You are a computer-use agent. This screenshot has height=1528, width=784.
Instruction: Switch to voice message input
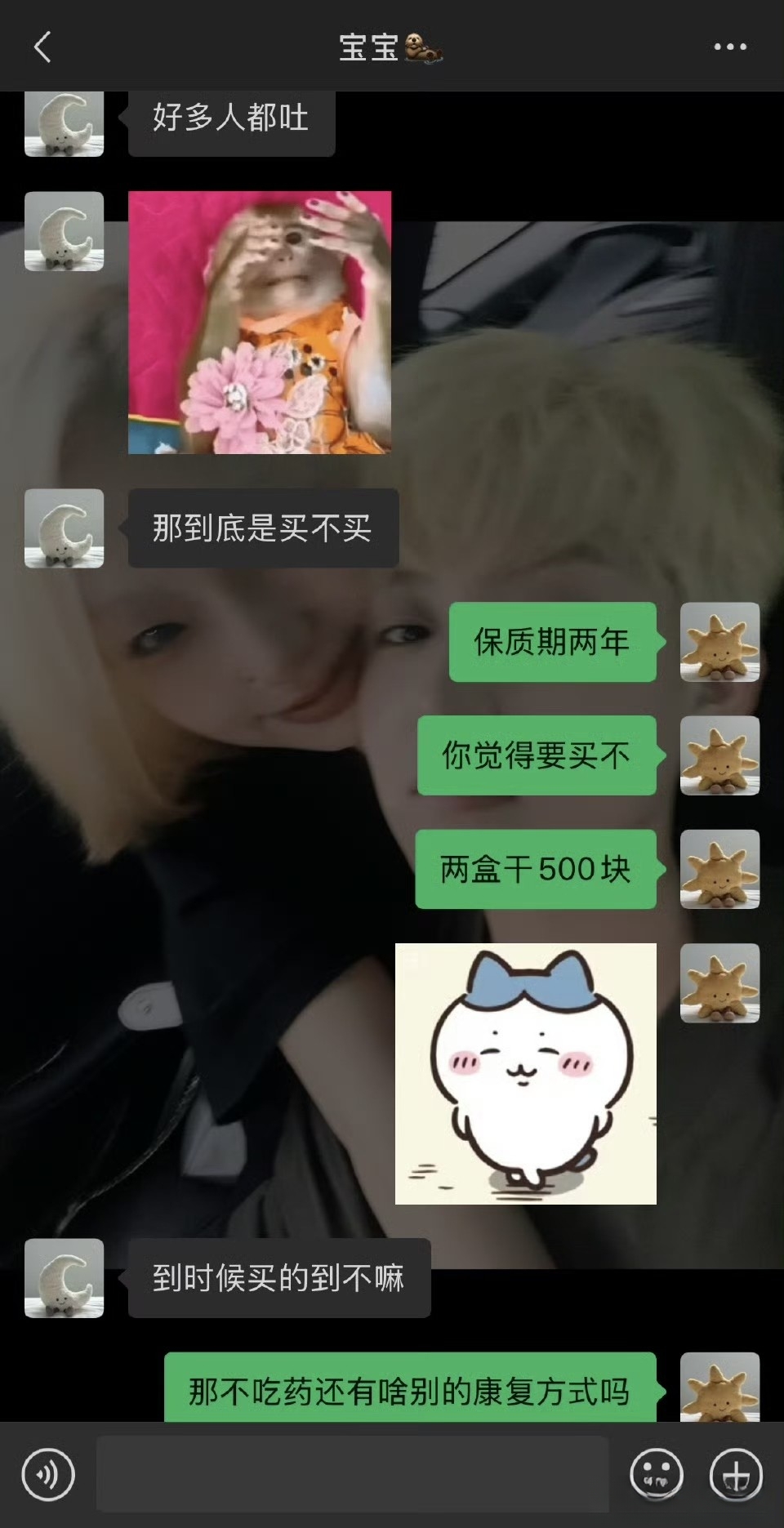(48, 1474)
